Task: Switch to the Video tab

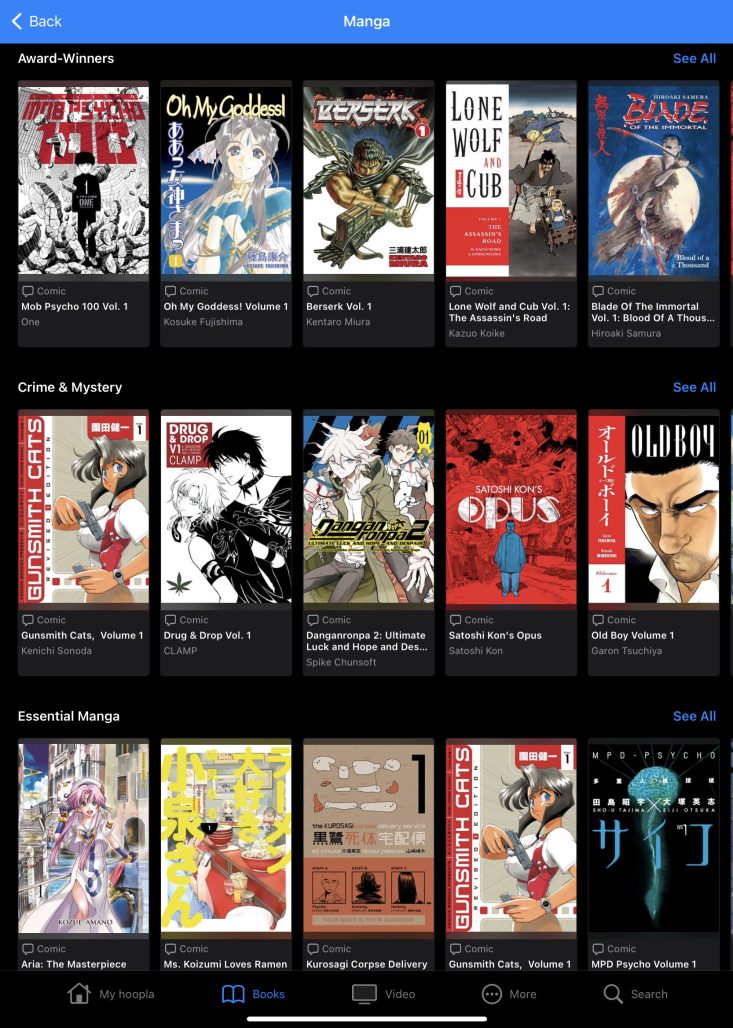Action: coord(383,994)
